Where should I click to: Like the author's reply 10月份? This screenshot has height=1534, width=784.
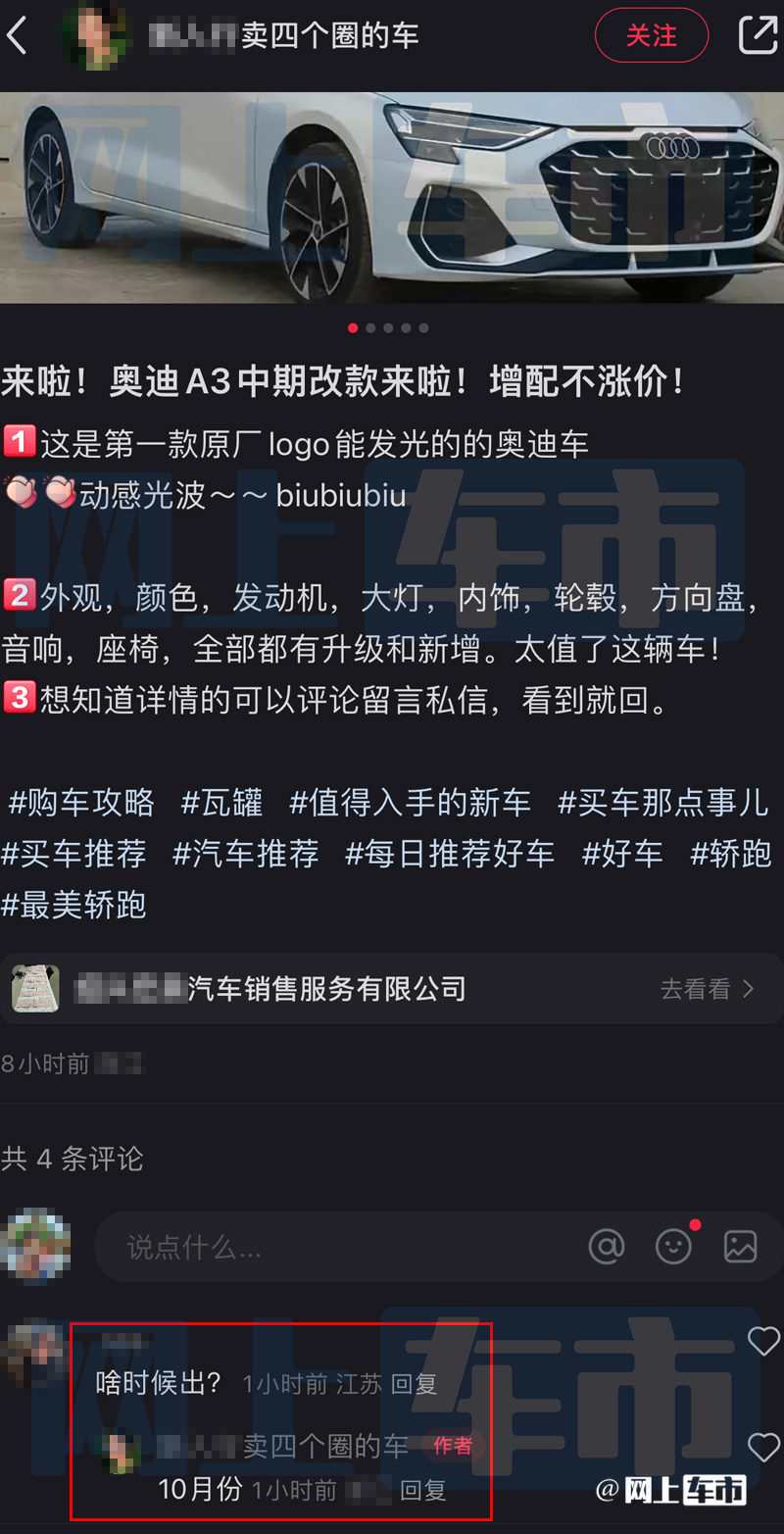762,1447
